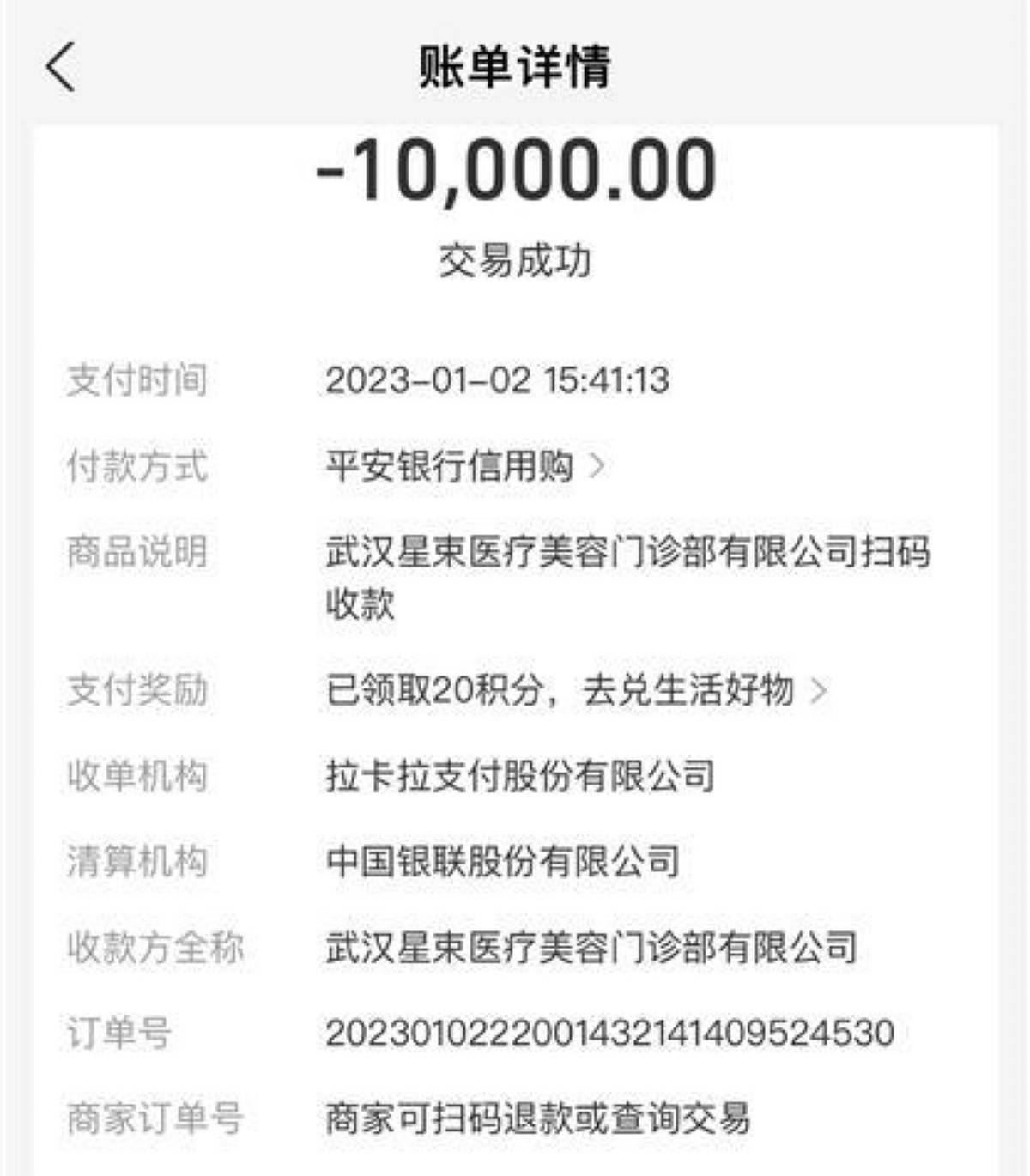
Task: Click the 支付奖励 row label
Action: tap(137, 689)
